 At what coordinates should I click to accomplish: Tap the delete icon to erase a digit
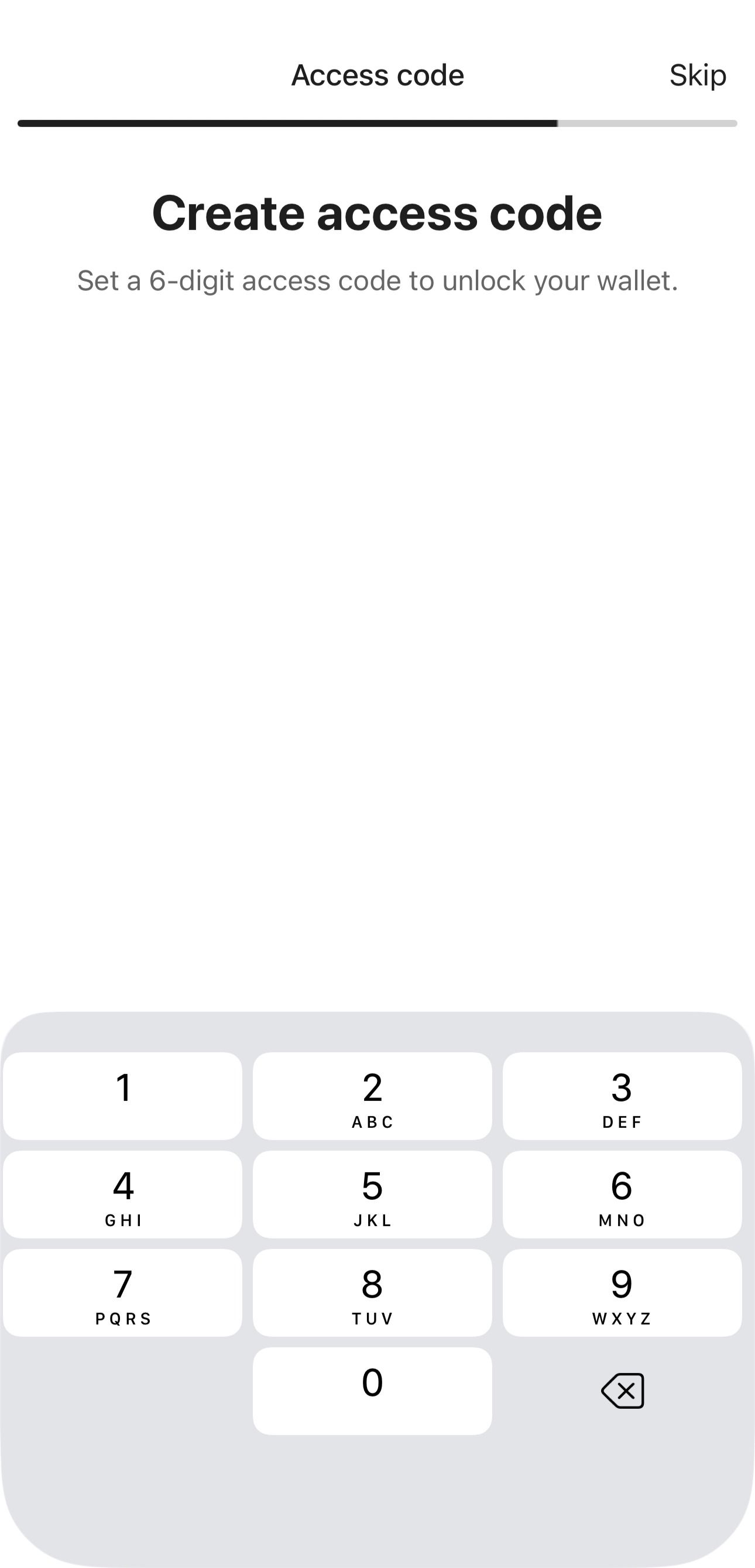tap(622, 1391)
